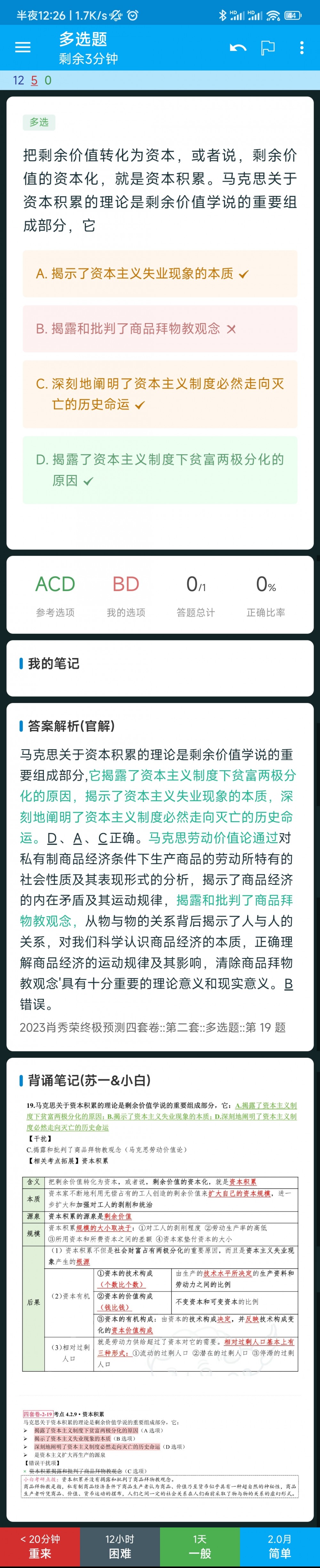This screenshot has width=320, height=1568.
Task: Open the hamburger drawer menu
Action: [x=22, y=47]
